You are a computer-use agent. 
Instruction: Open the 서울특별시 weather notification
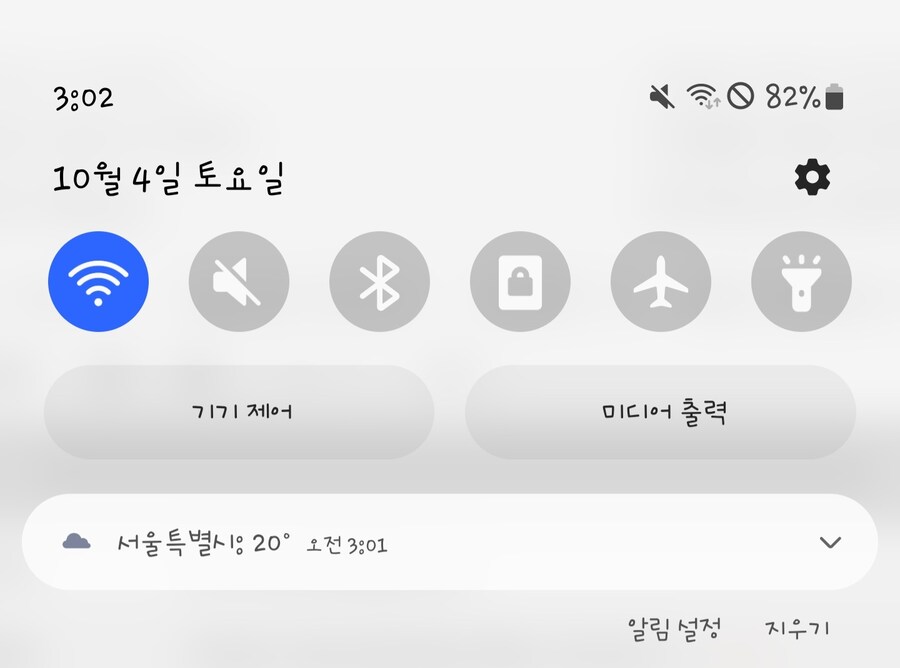[400, 543]
